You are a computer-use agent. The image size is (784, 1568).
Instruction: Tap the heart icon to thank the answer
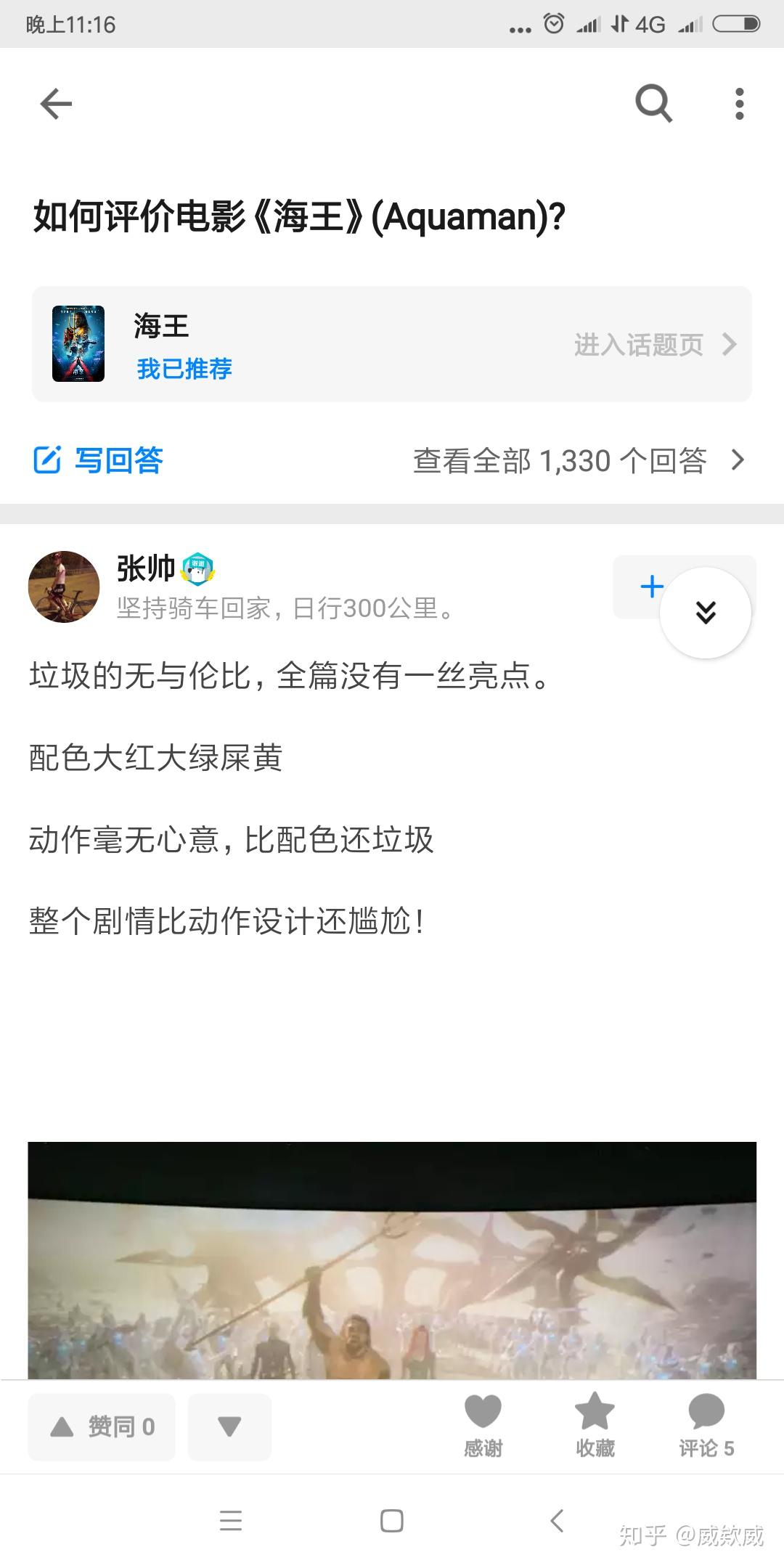(x=483, y=1411)
